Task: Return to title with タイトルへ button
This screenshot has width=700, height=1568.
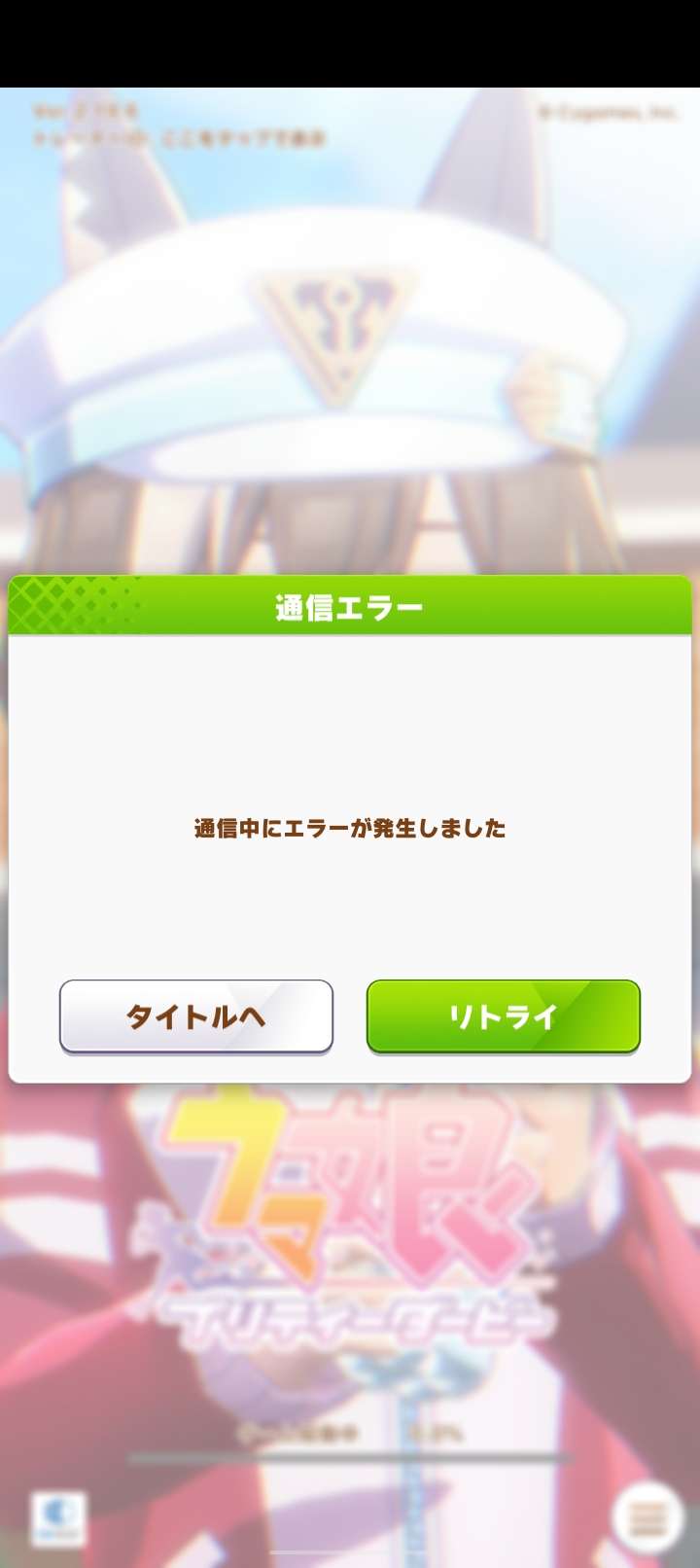Action: point(196,1016)
